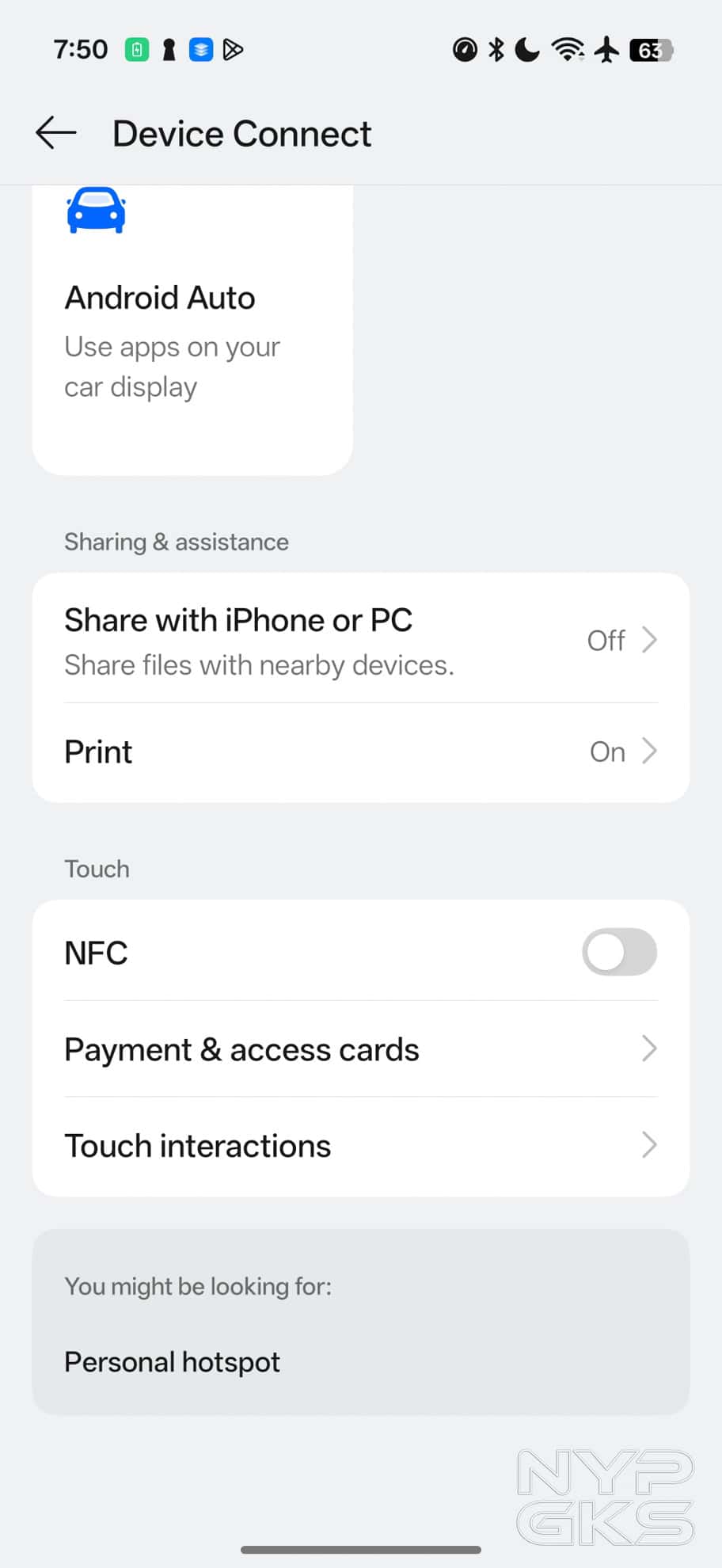The height and width of the screenshot is (1568, 722).
Task: Tap the data saver icon in the status bar
Action: point(465,49)
